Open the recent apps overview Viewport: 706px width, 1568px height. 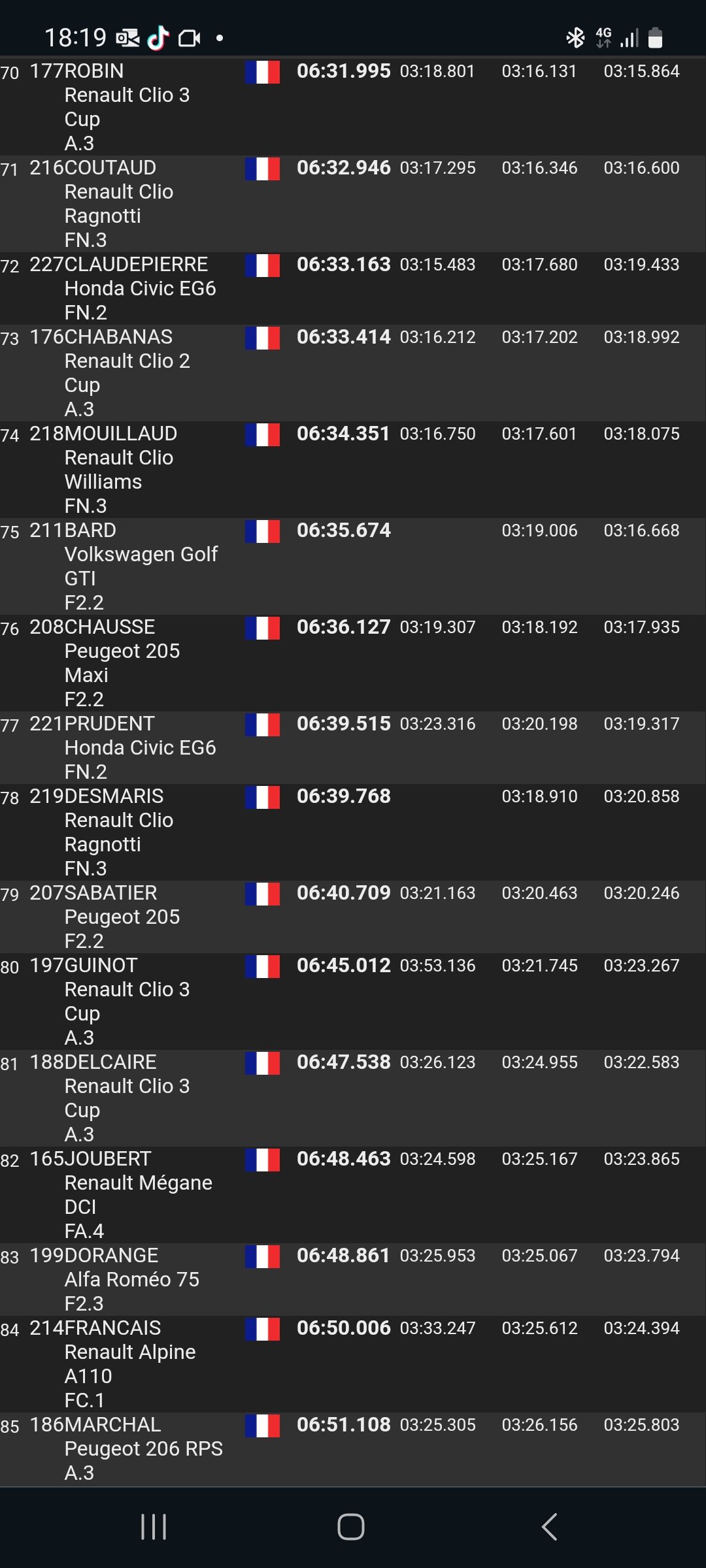(x=154, y=1527)
